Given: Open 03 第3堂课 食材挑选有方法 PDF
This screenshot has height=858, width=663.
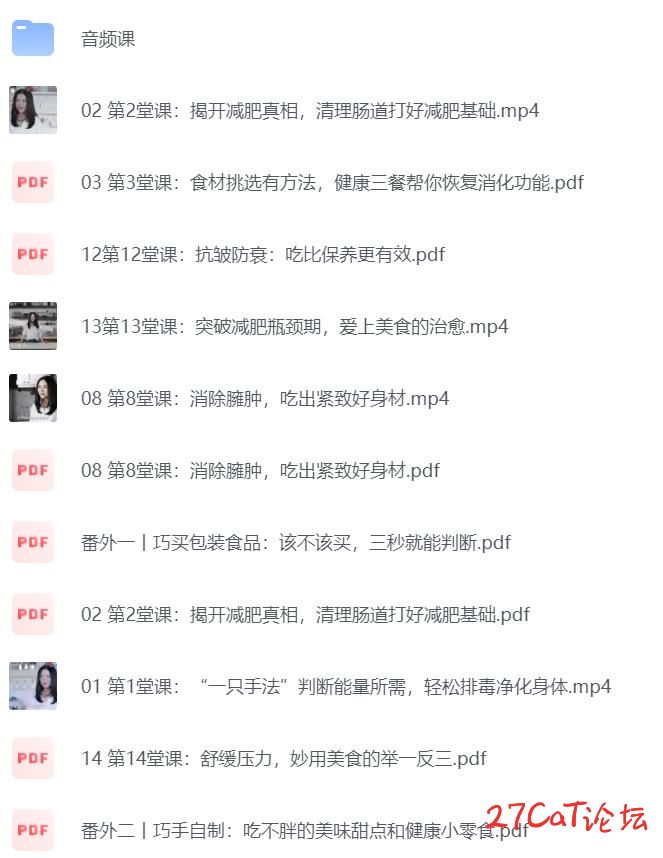Looking at the screenshot, I should 332,183.
